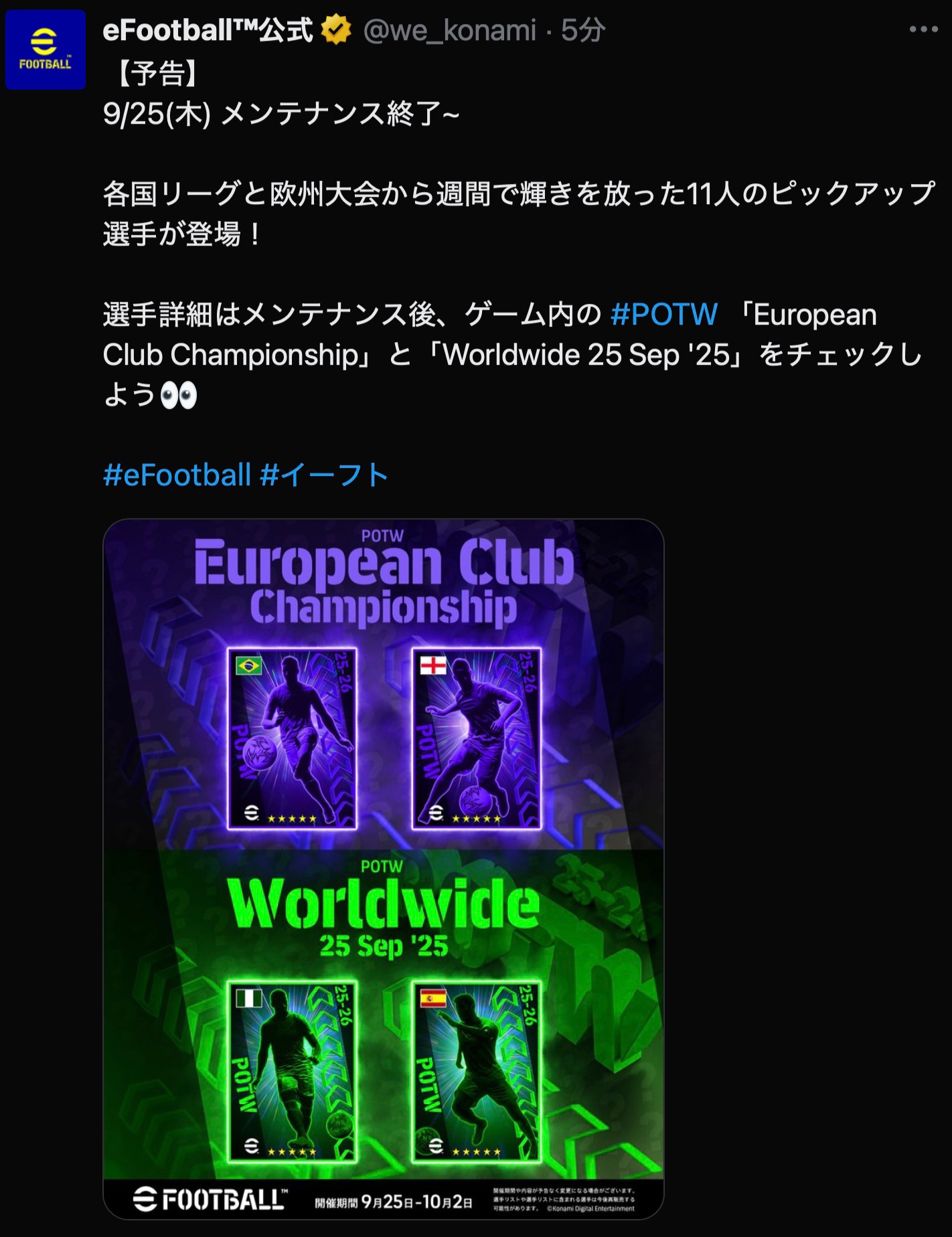Open the #eFootball hashtag
This screenshot has width=952, height=1237.
click(x=177, y=475)
